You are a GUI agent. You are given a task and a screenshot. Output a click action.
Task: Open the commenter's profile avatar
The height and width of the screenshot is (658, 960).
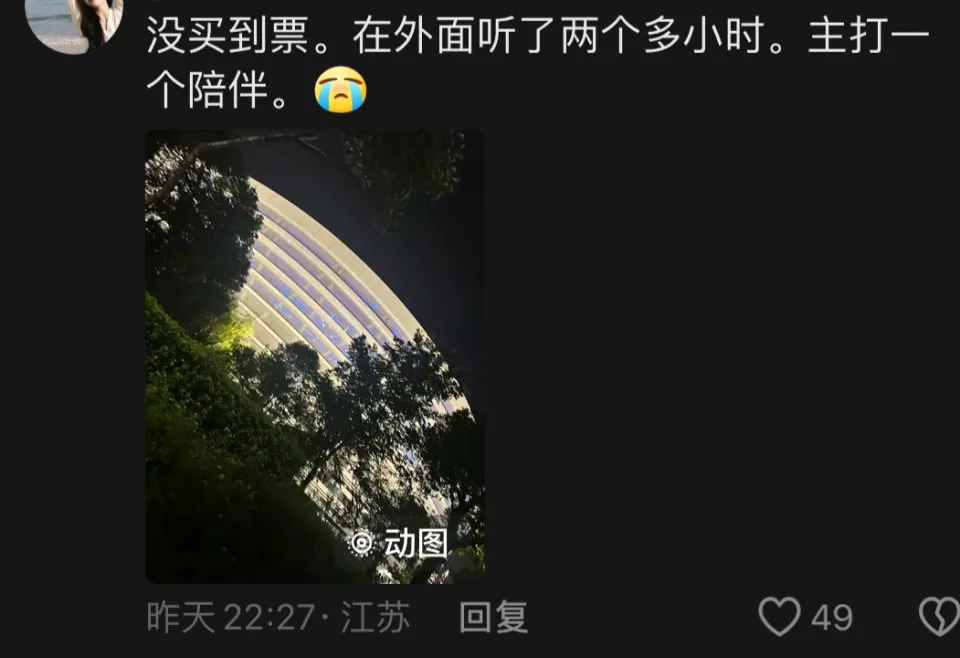point(73,20)
